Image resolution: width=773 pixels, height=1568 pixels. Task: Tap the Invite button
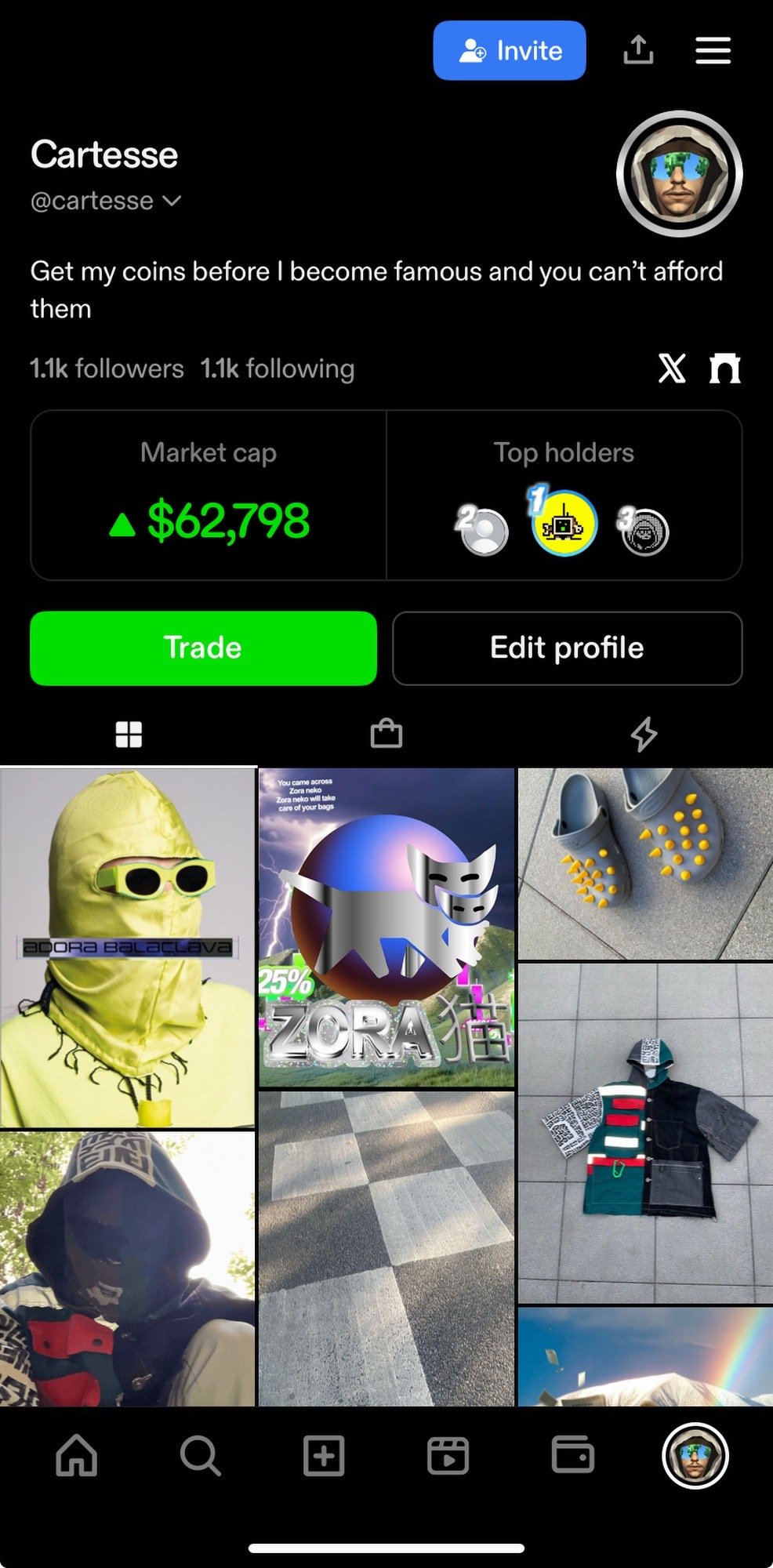[x=510, y=51]
